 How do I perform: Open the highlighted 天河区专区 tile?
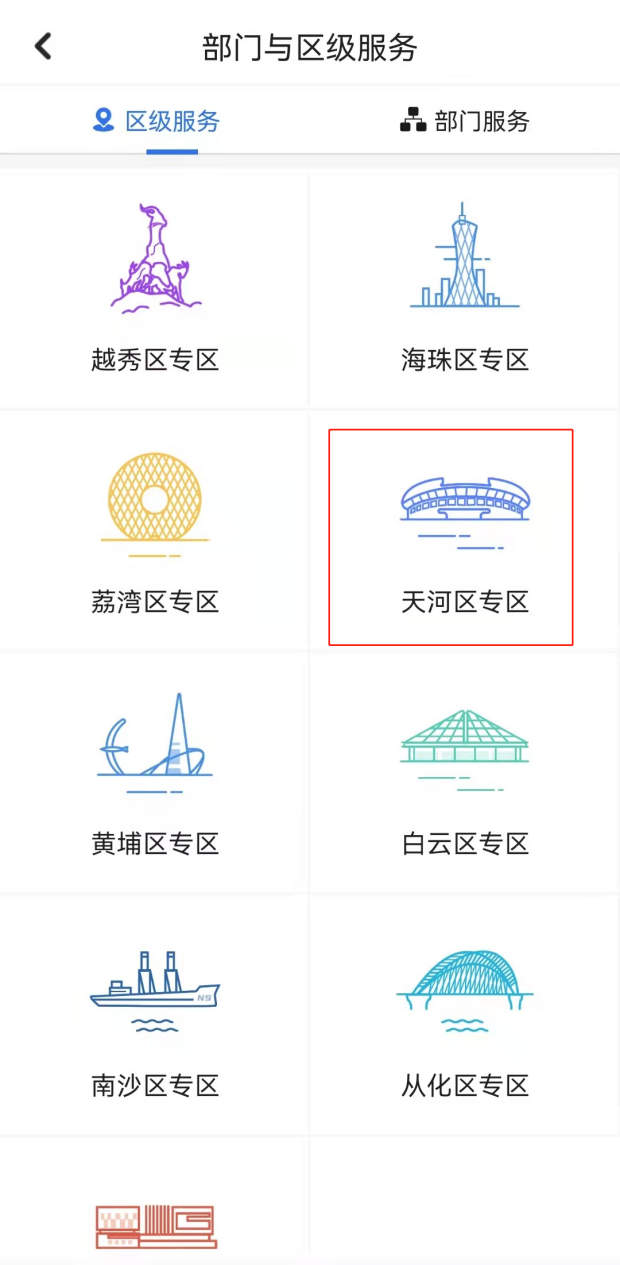coord(451,537)
